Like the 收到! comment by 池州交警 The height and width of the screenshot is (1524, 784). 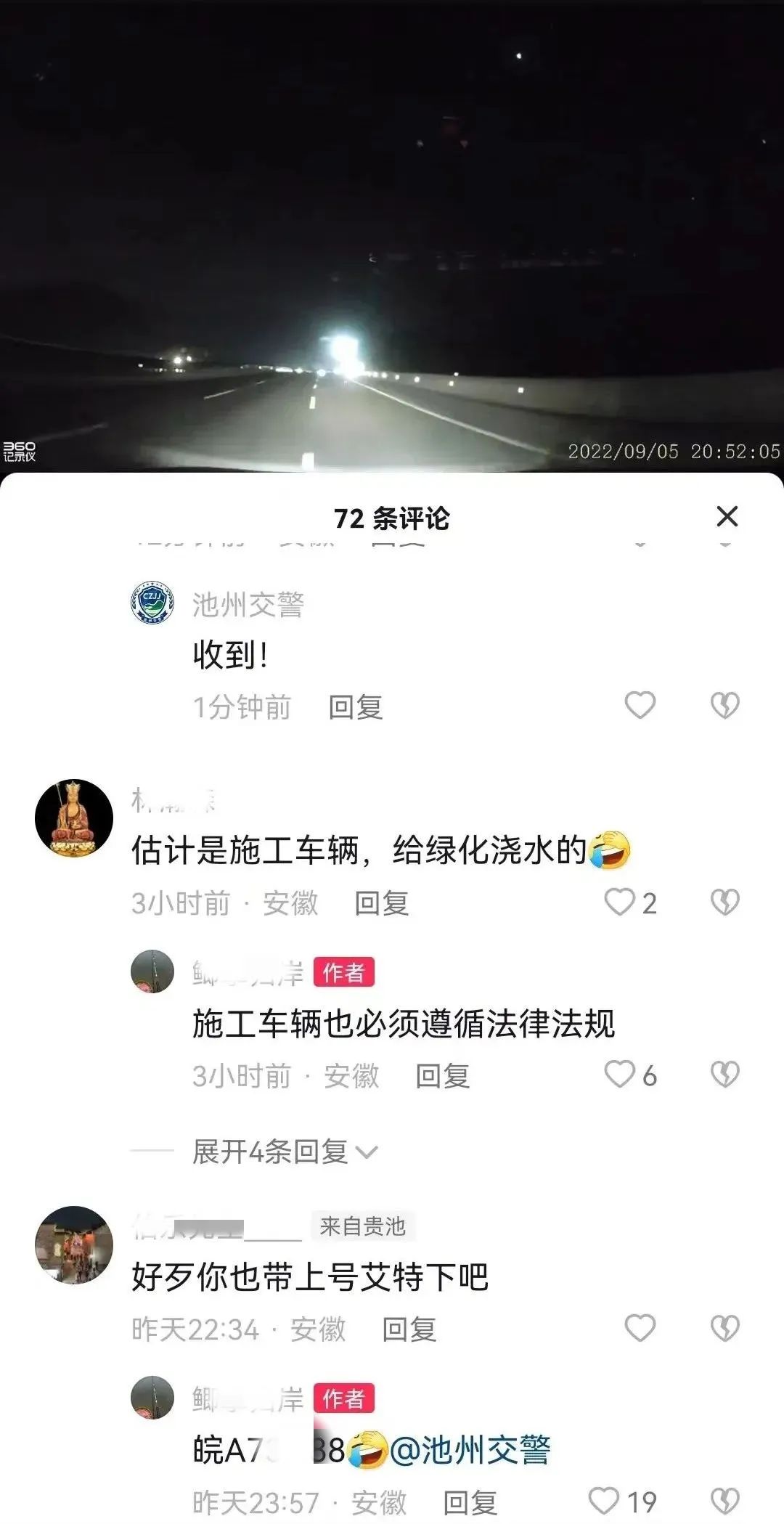[x=640, y=705]
